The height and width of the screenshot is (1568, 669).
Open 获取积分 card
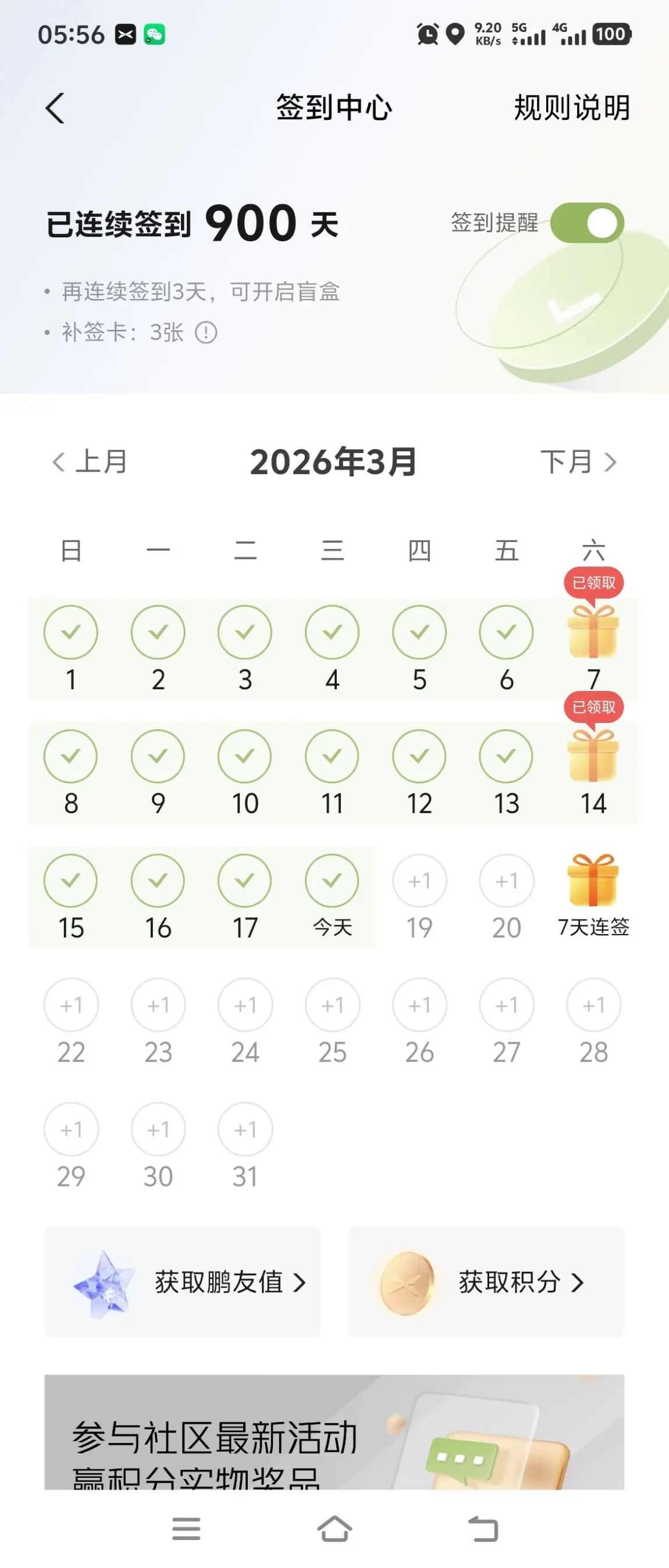point(486,1281)
